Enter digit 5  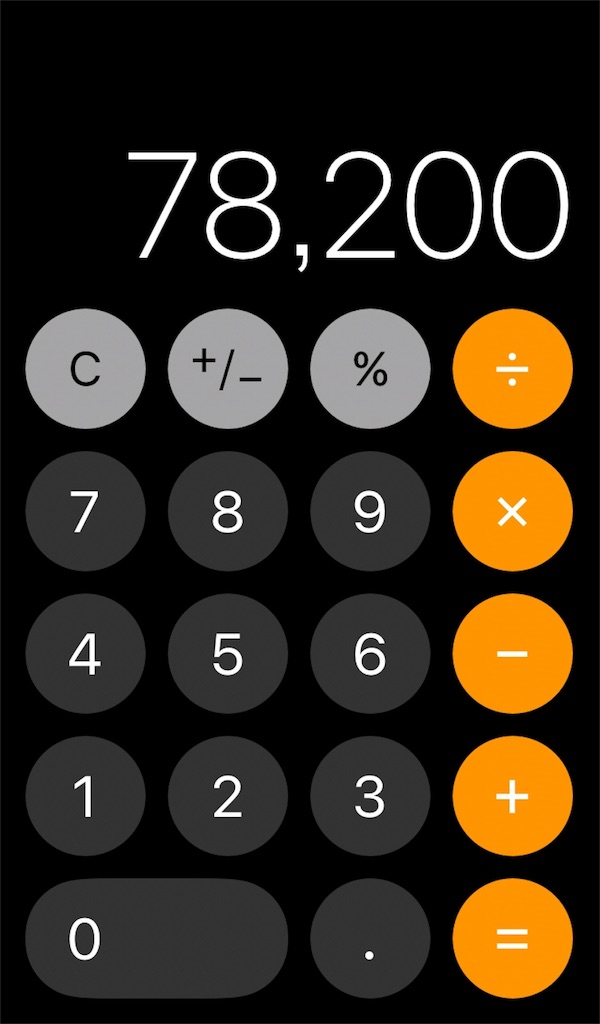[228, 654]
